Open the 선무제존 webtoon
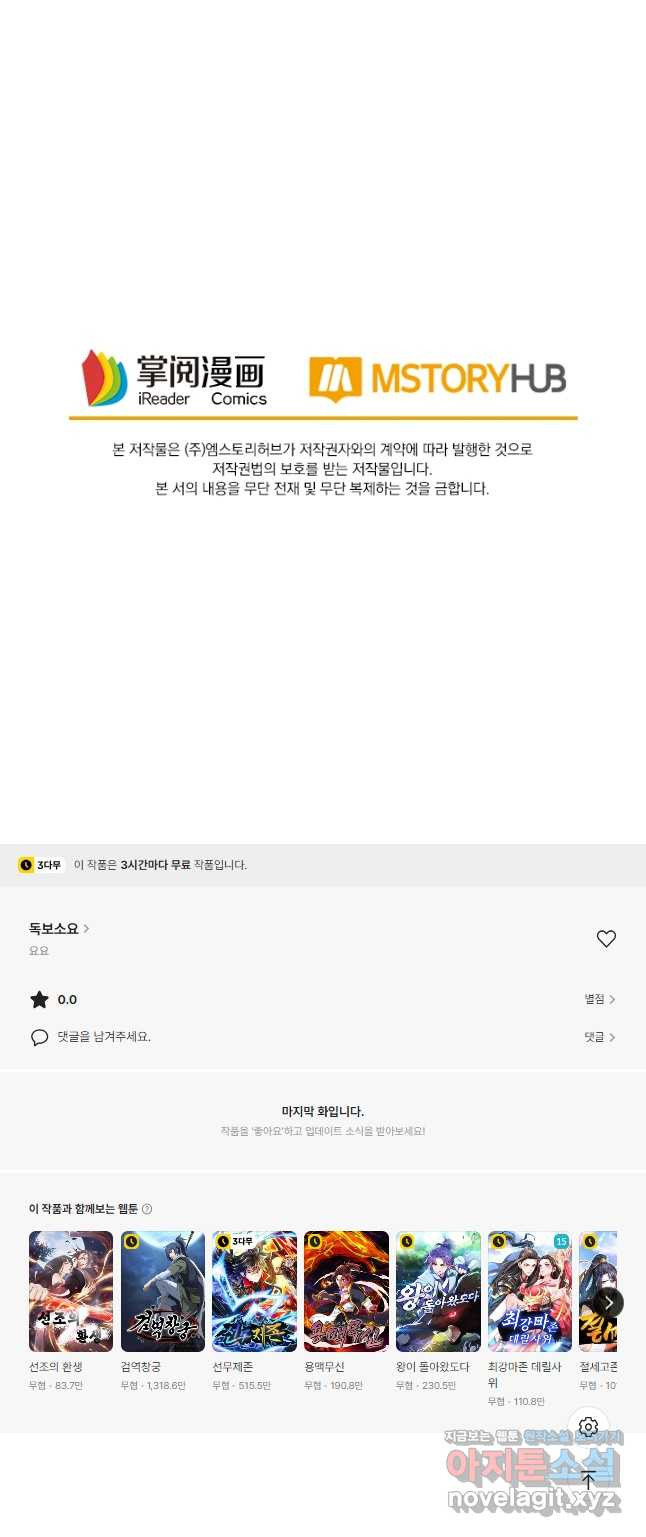646x1537 pixels. pos(254,1292)
